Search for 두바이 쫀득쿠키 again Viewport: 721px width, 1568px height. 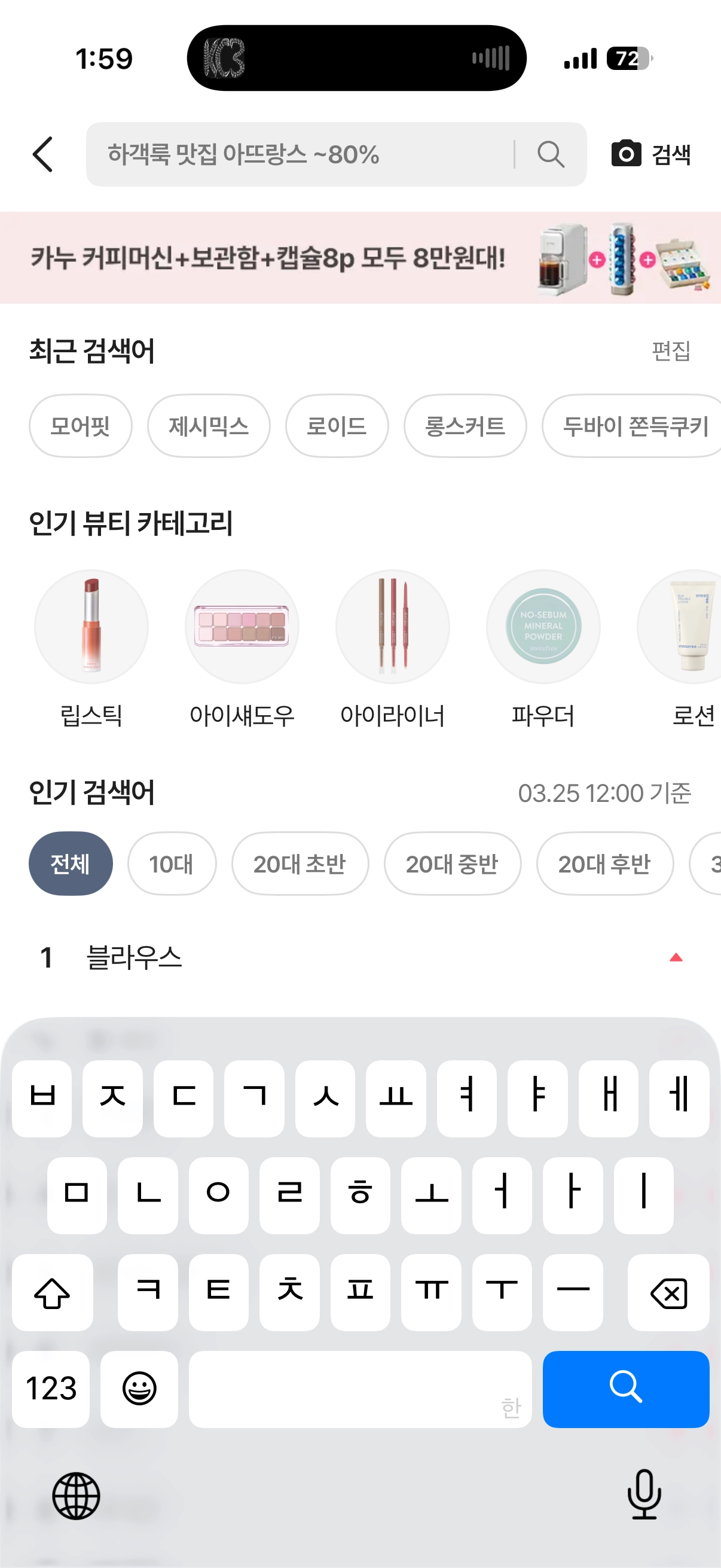(x=633, y=426)
